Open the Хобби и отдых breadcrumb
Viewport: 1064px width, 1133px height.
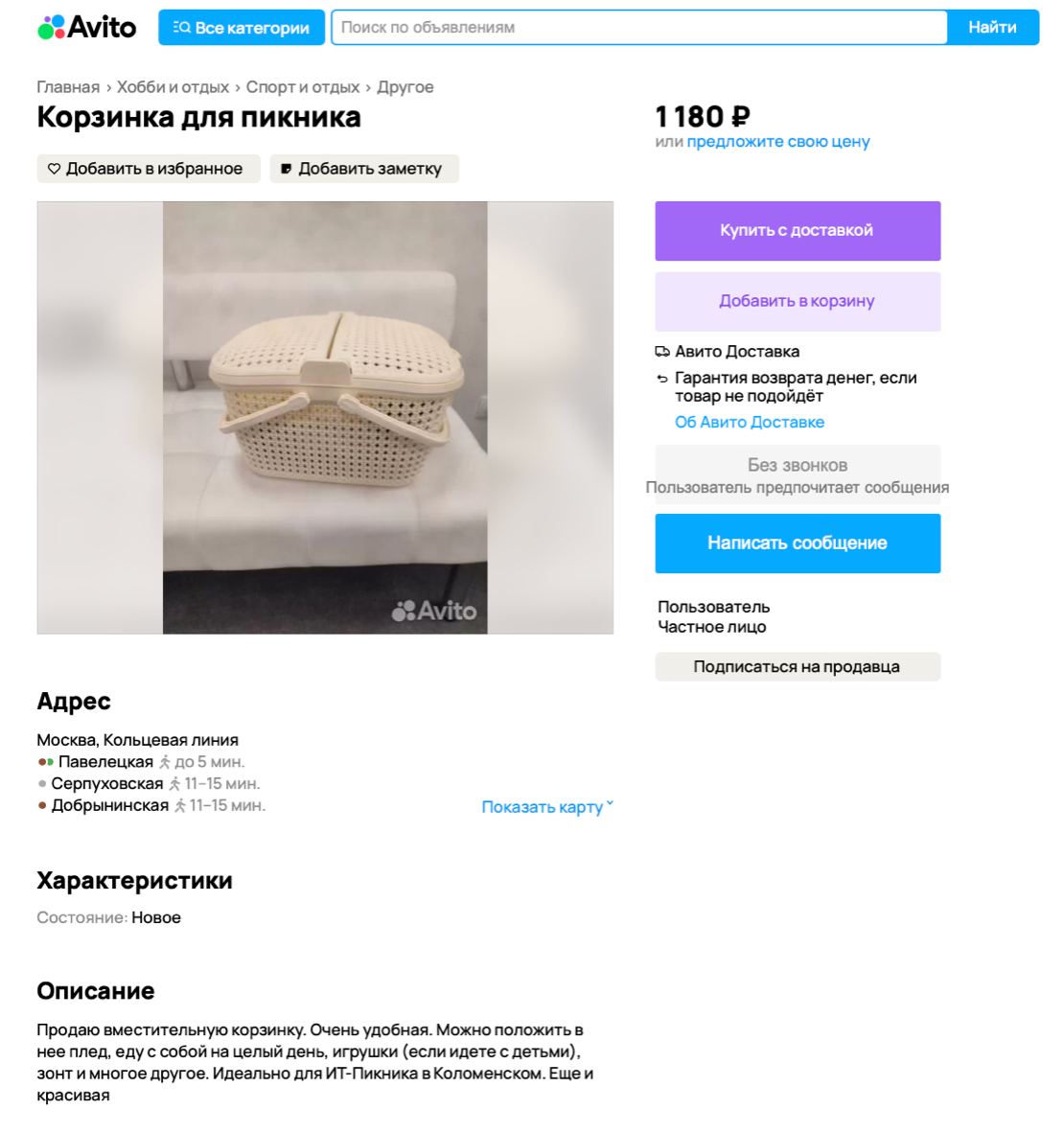173,87
